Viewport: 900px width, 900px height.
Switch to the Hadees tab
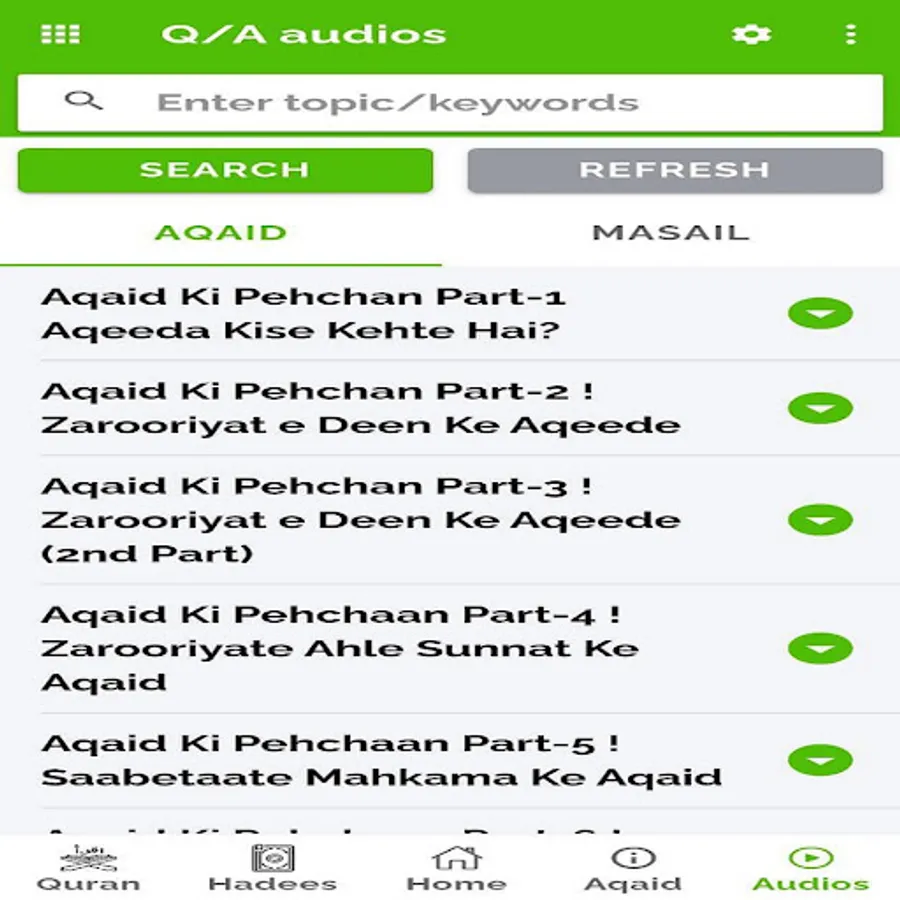(x=272, y=868)
